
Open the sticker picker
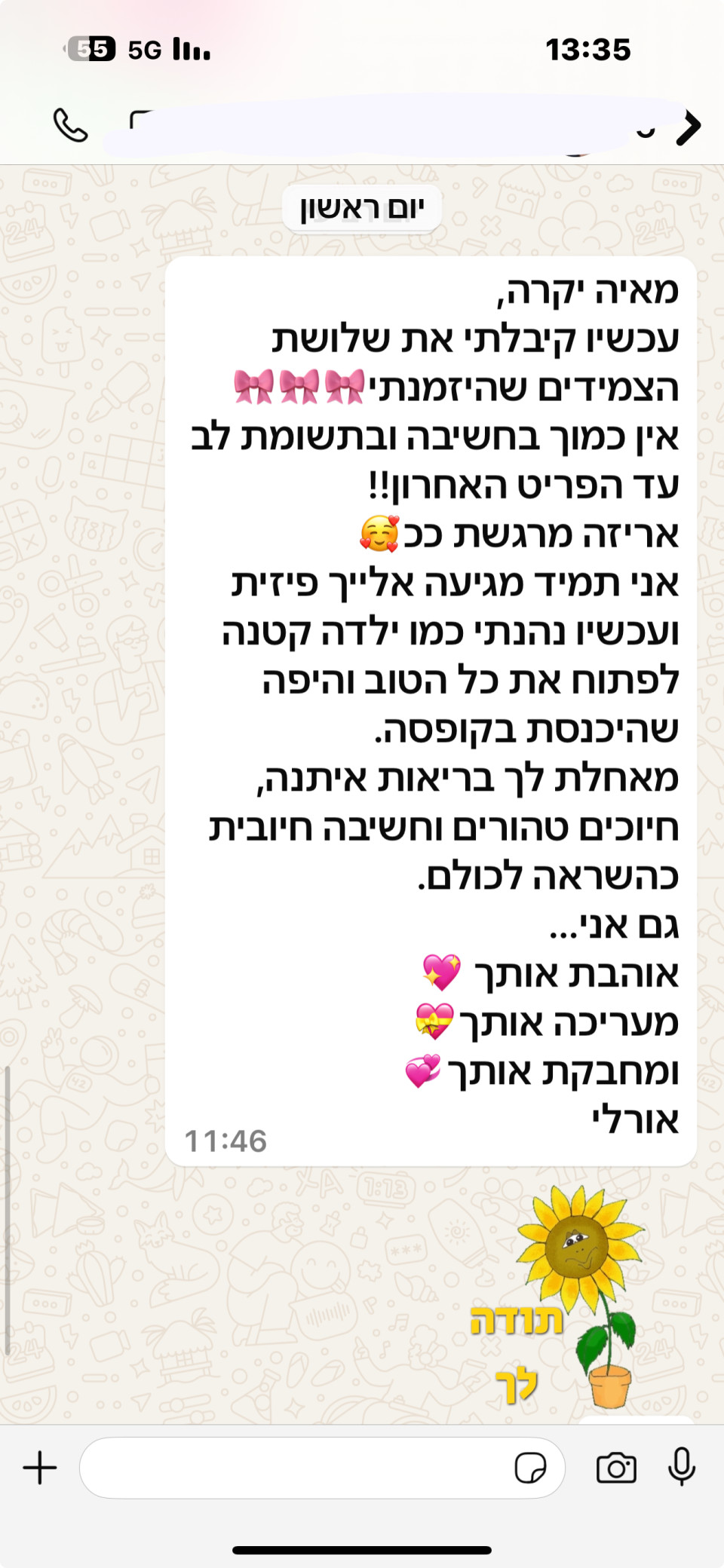click(530, 1468)
